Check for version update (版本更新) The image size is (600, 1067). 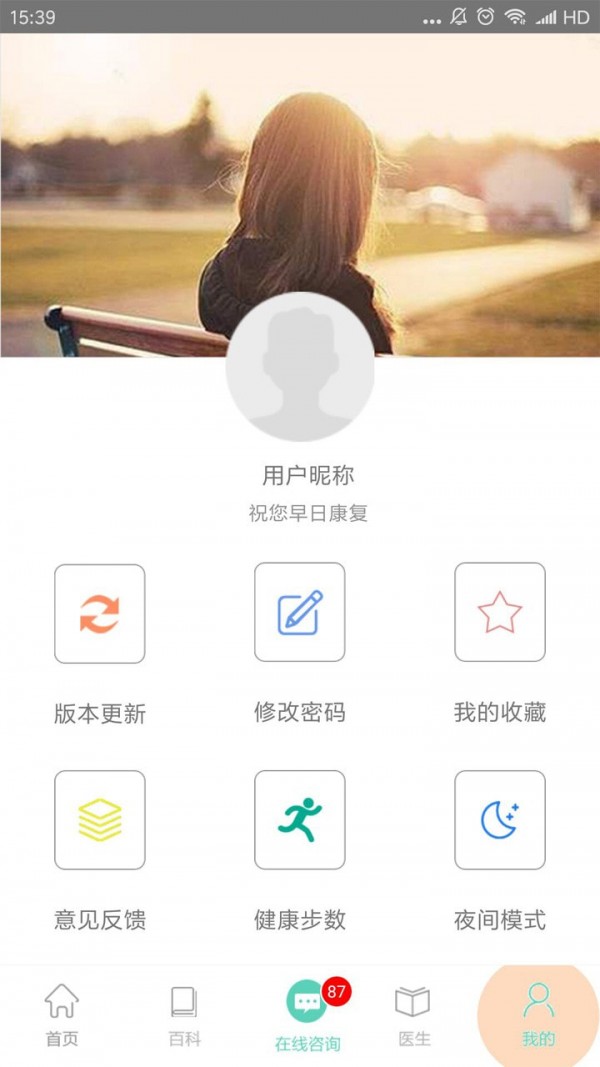(100, 613)
